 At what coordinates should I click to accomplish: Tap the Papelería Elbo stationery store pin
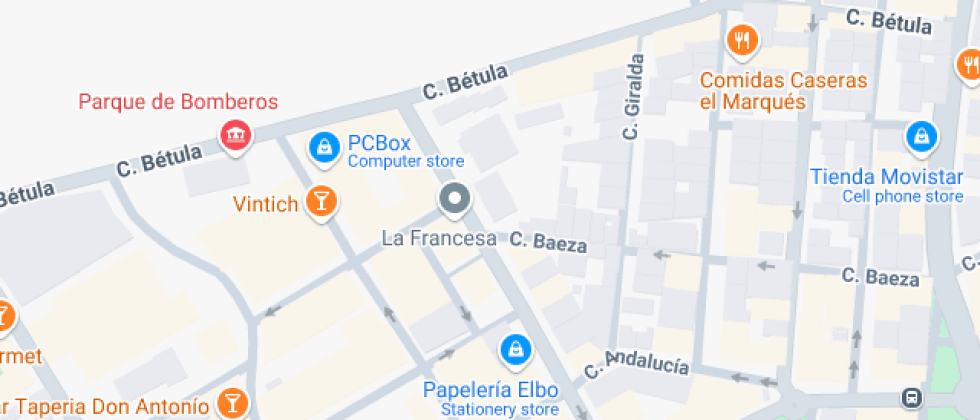pos(514,349)
